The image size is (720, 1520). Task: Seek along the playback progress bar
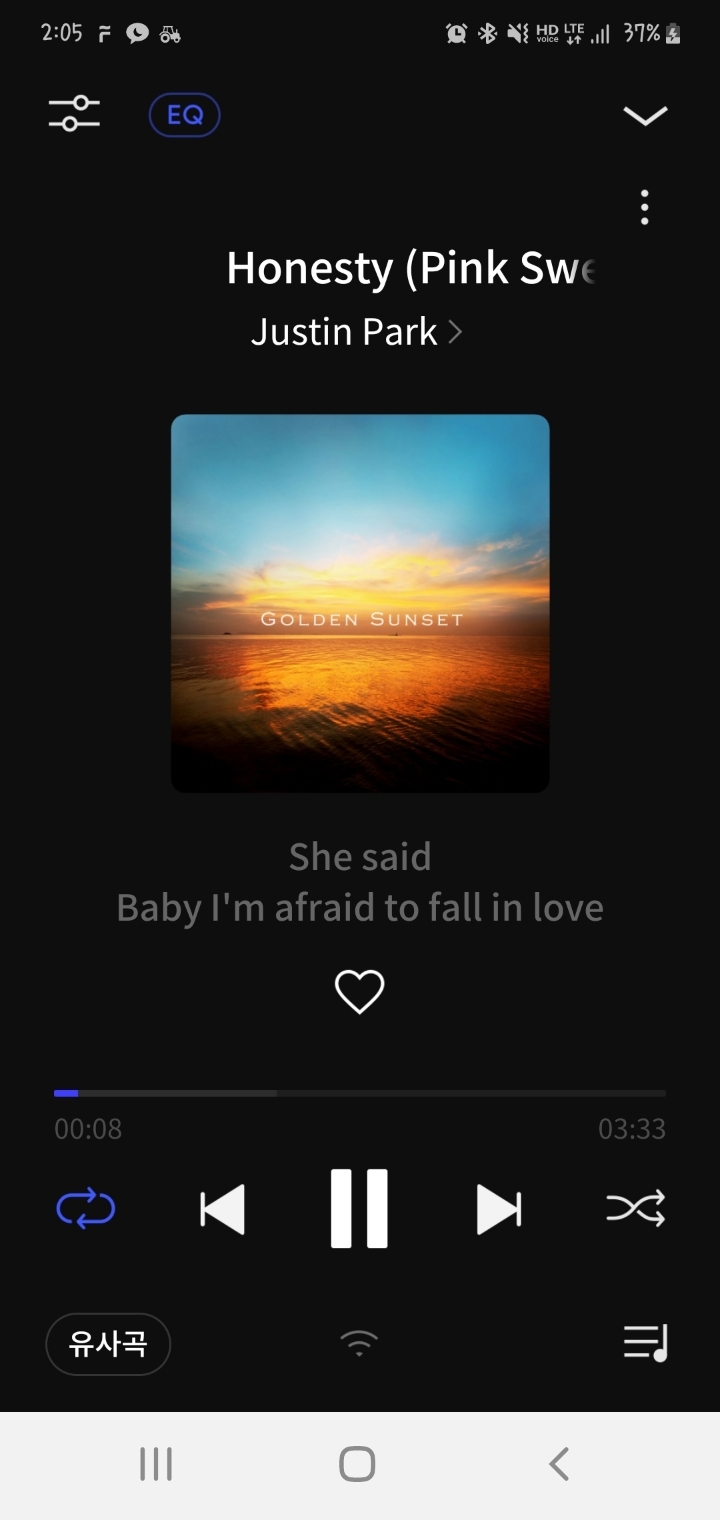click(x=360, y=1093)
